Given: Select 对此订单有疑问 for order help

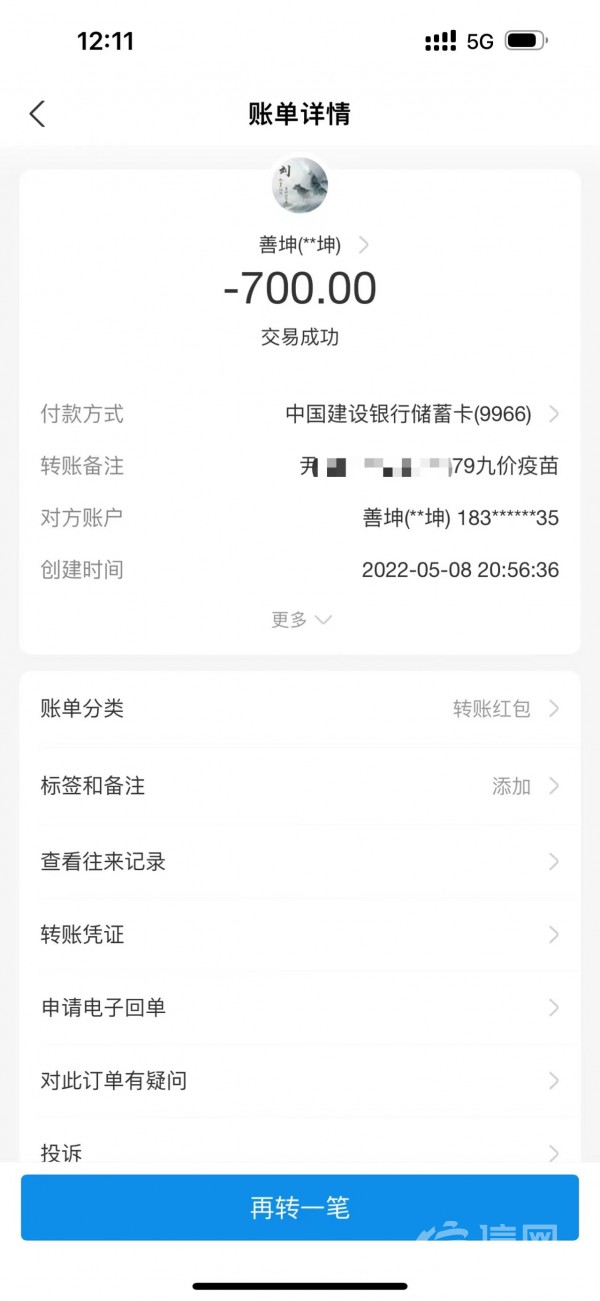Looking at the screenshot, I should (300, 1081).
